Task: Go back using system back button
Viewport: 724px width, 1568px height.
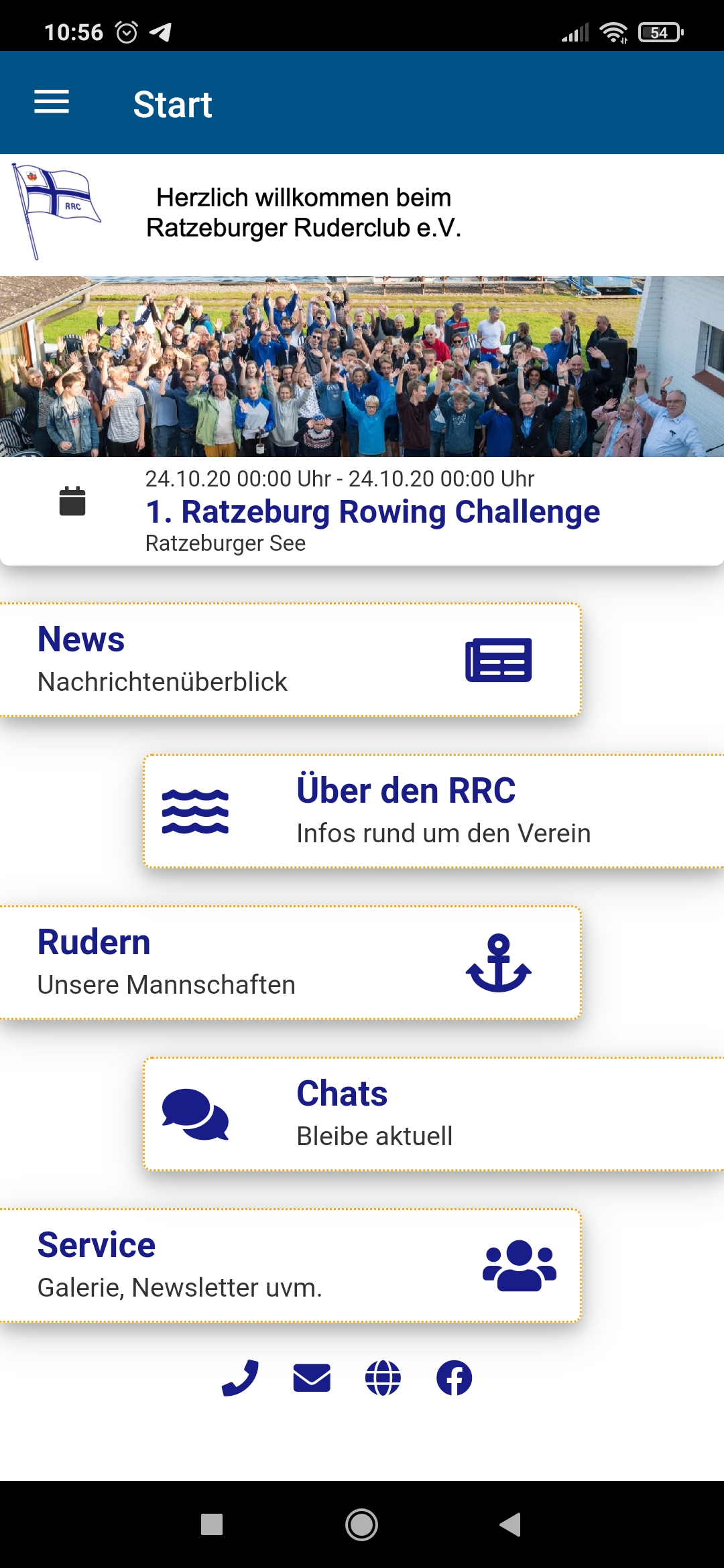Action: point(510,1524)
